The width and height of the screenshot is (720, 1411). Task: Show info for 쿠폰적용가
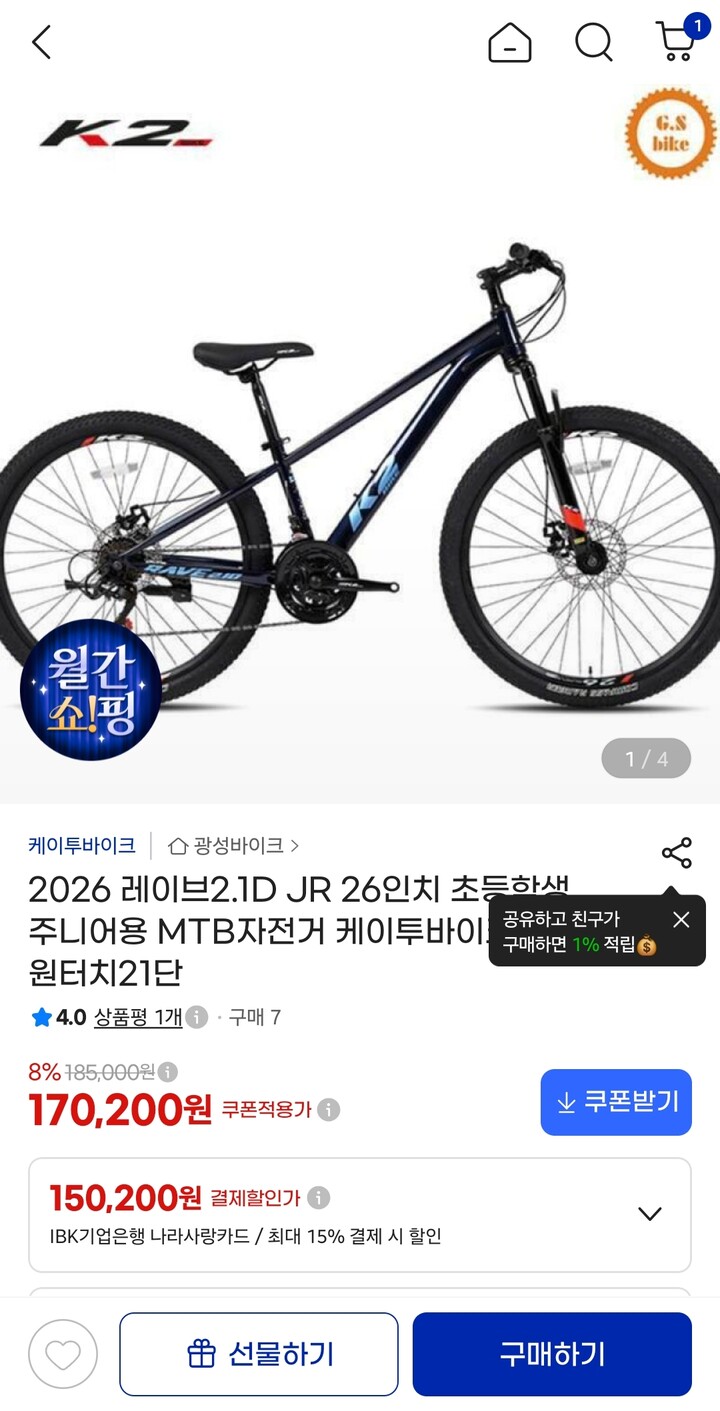(329, 1109)
